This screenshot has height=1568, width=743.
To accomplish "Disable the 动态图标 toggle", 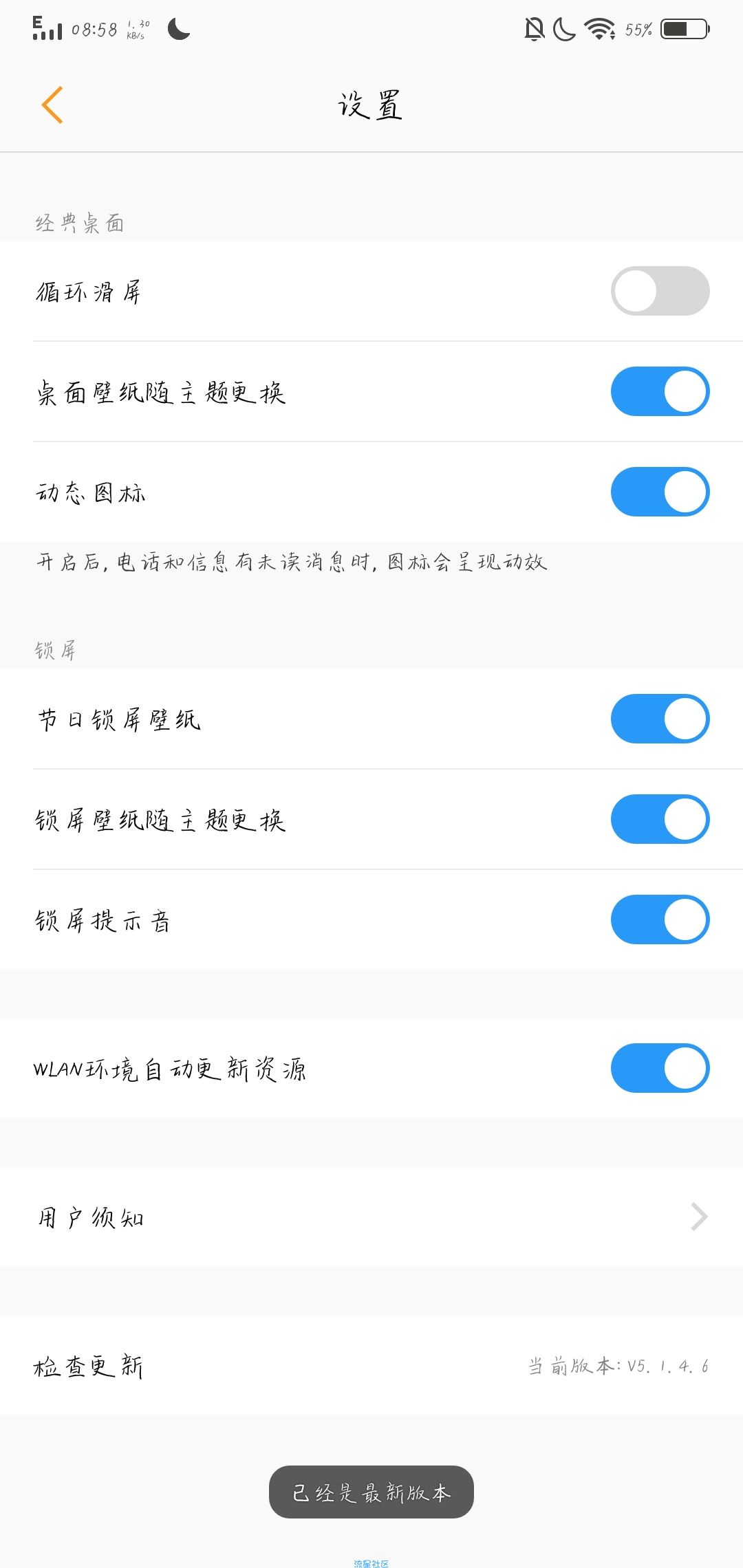I will coord(660,492).
